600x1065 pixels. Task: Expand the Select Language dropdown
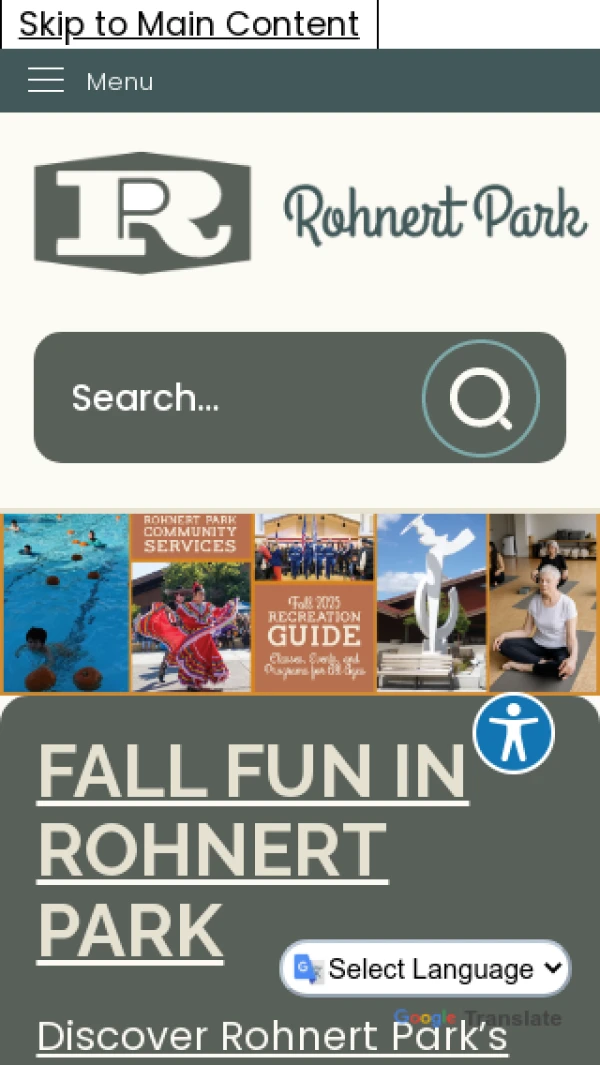click(426, 968)
